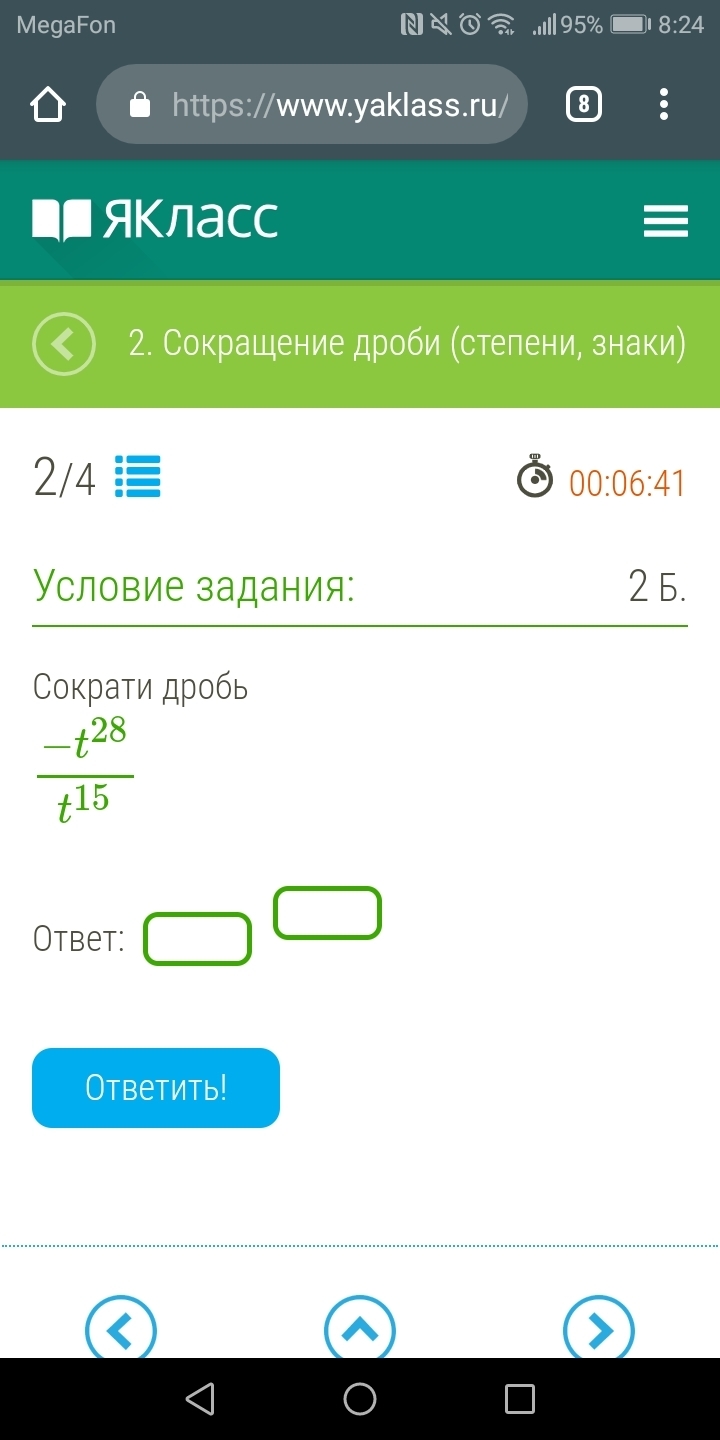Open the ЯКласс hamburger menu
This screenshot has width=720, height=1440.
tap(665, 221)
